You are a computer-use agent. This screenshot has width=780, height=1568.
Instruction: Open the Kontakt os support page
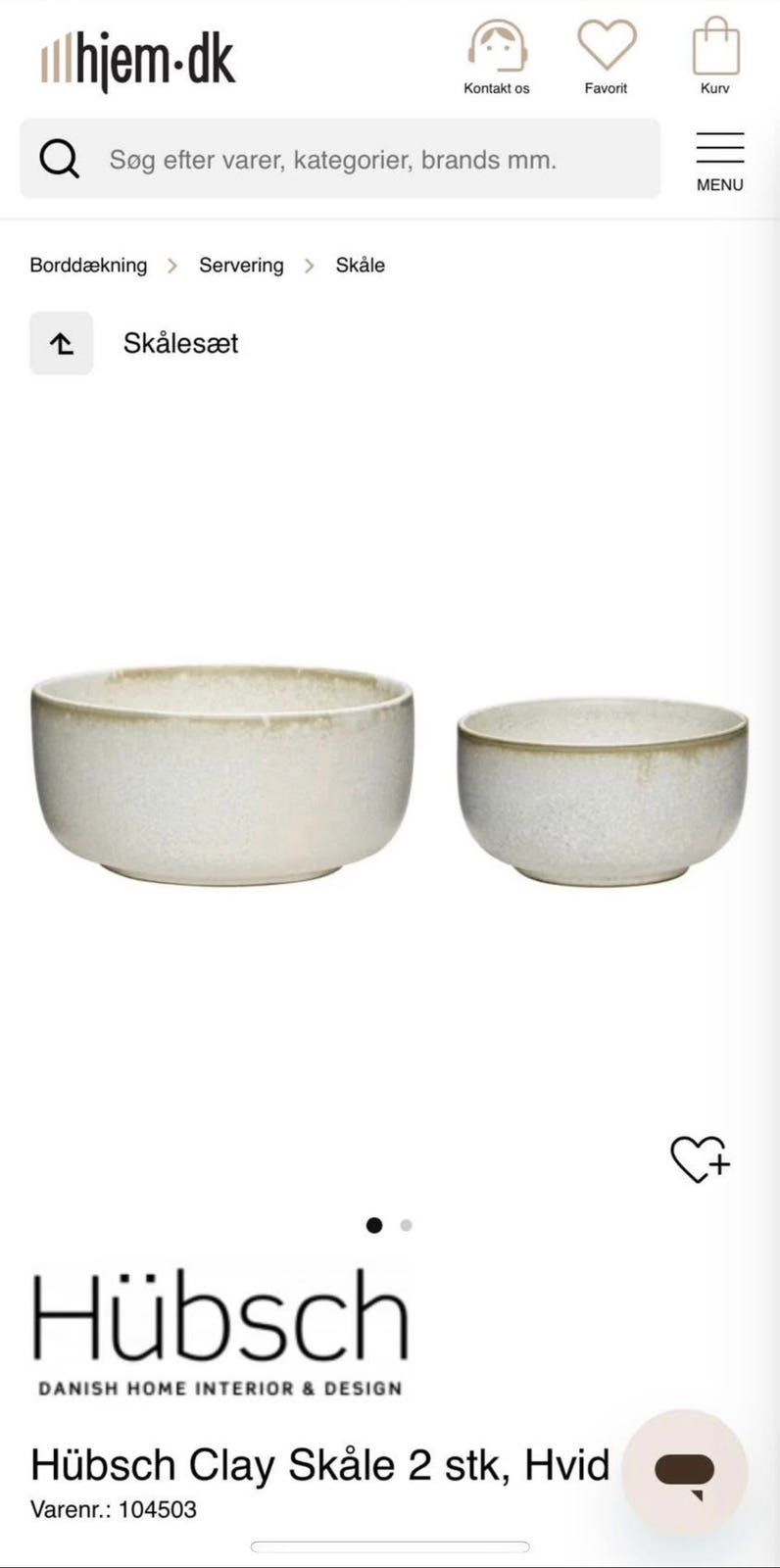[497, 57]
